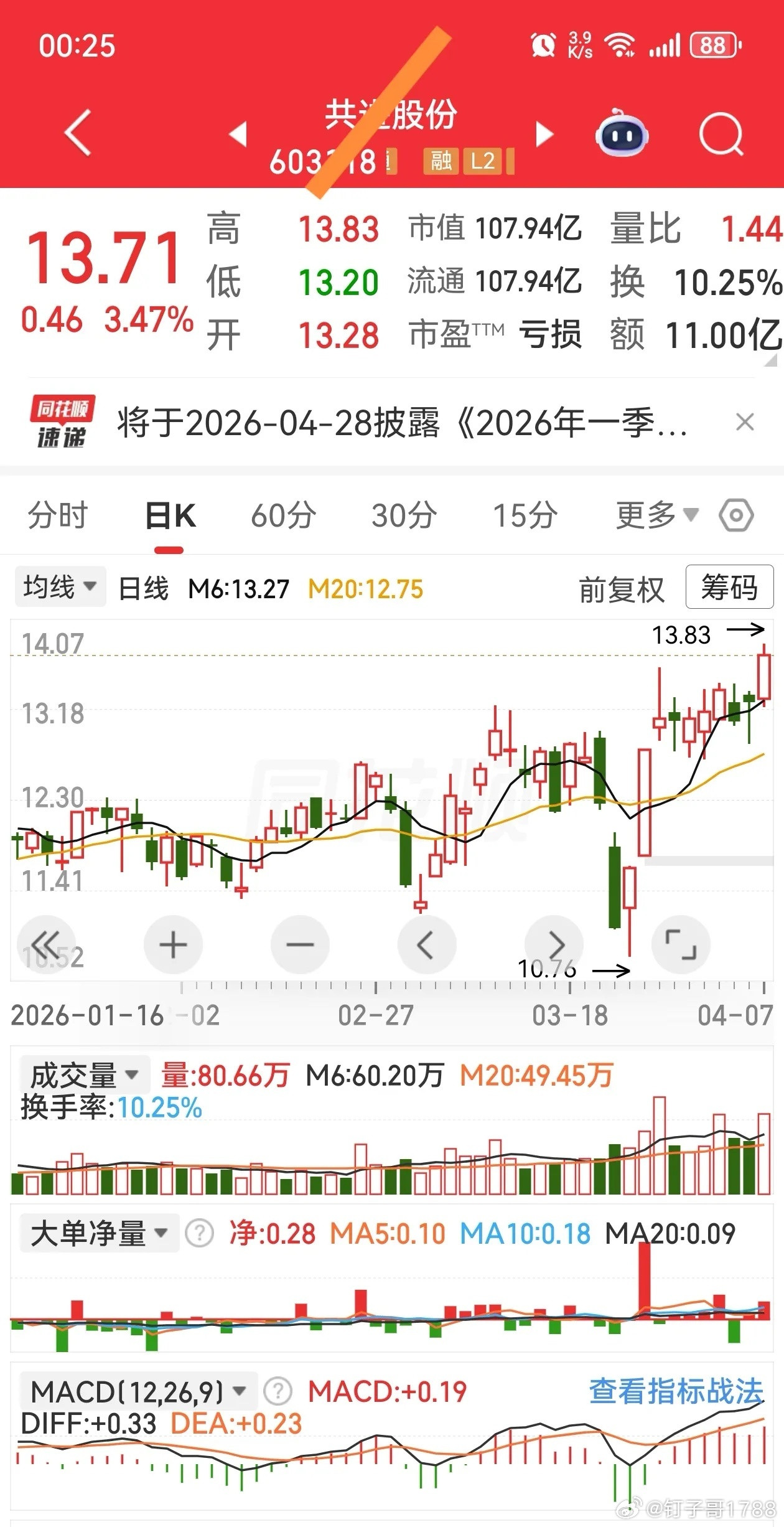
Task: Select the 60分 chart tab
Action: tap(281, 515)
